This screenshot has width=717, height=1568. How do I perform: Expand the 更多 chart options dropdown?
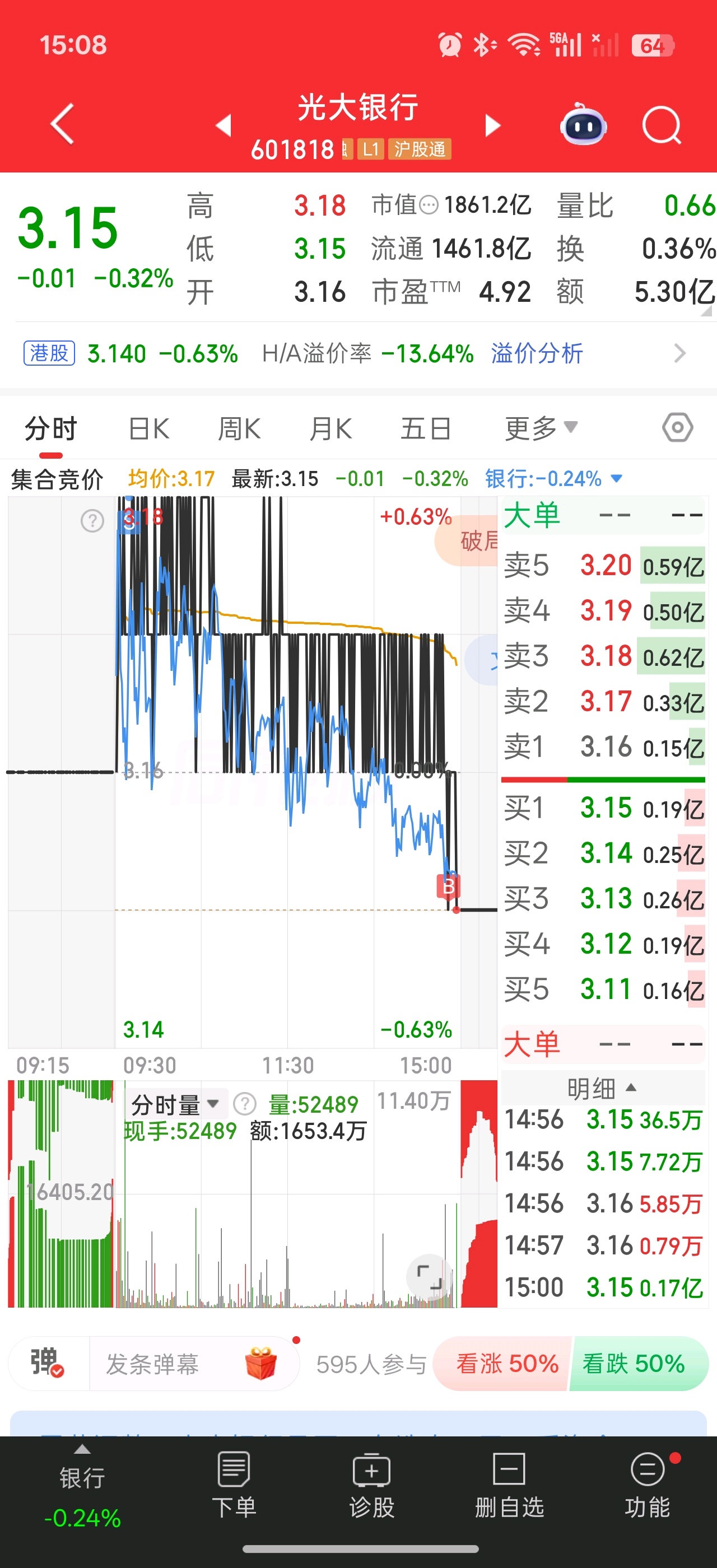coord(541,428)
